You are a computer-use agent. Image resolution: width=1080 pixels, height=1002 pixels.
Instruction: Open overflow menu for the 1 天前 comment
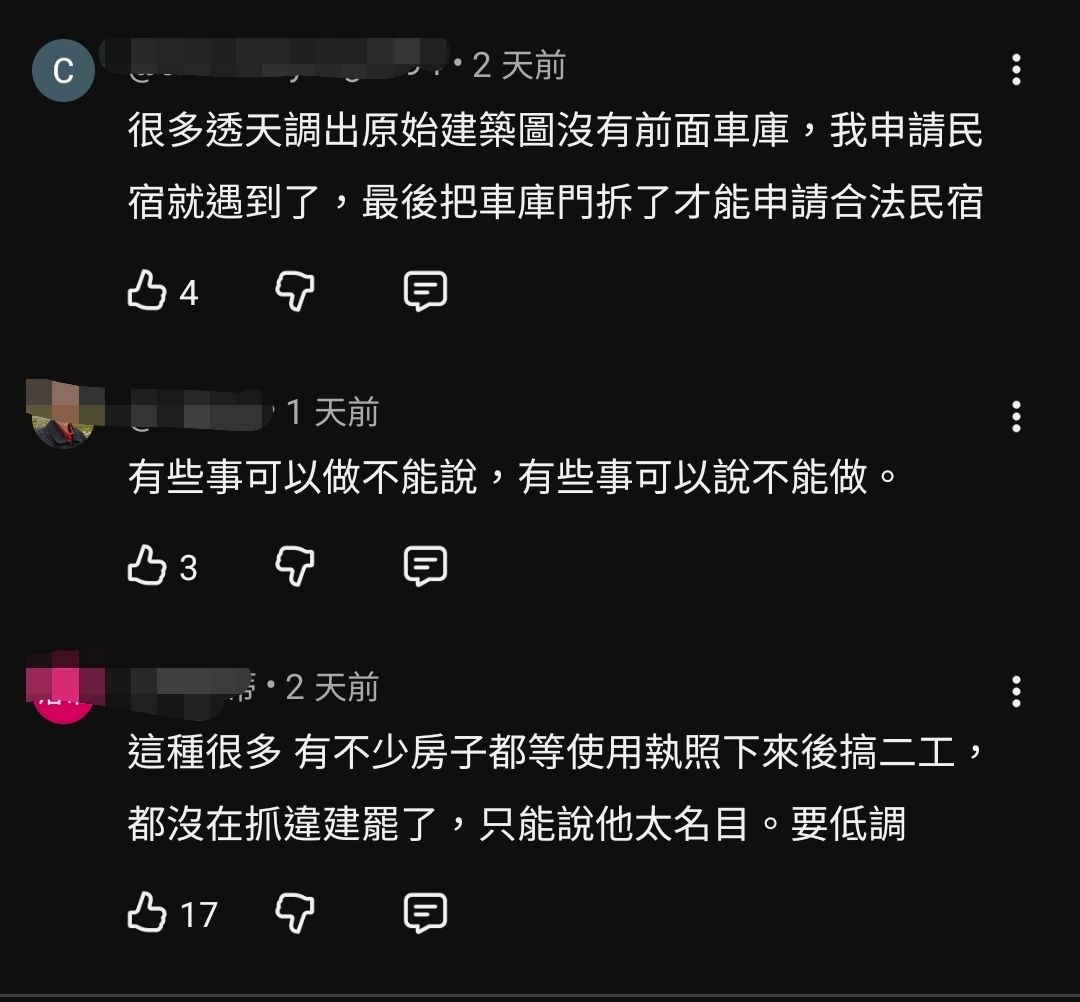[x=1016, y=417]
